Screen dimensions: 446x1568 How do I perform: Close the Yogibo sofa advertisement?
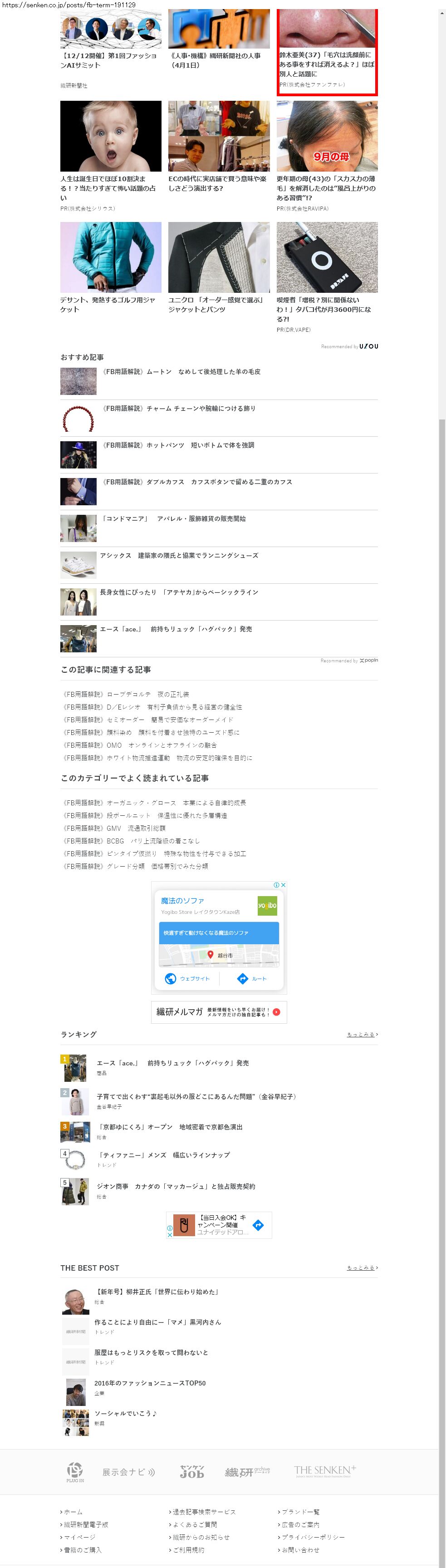(x=283, y=885)
